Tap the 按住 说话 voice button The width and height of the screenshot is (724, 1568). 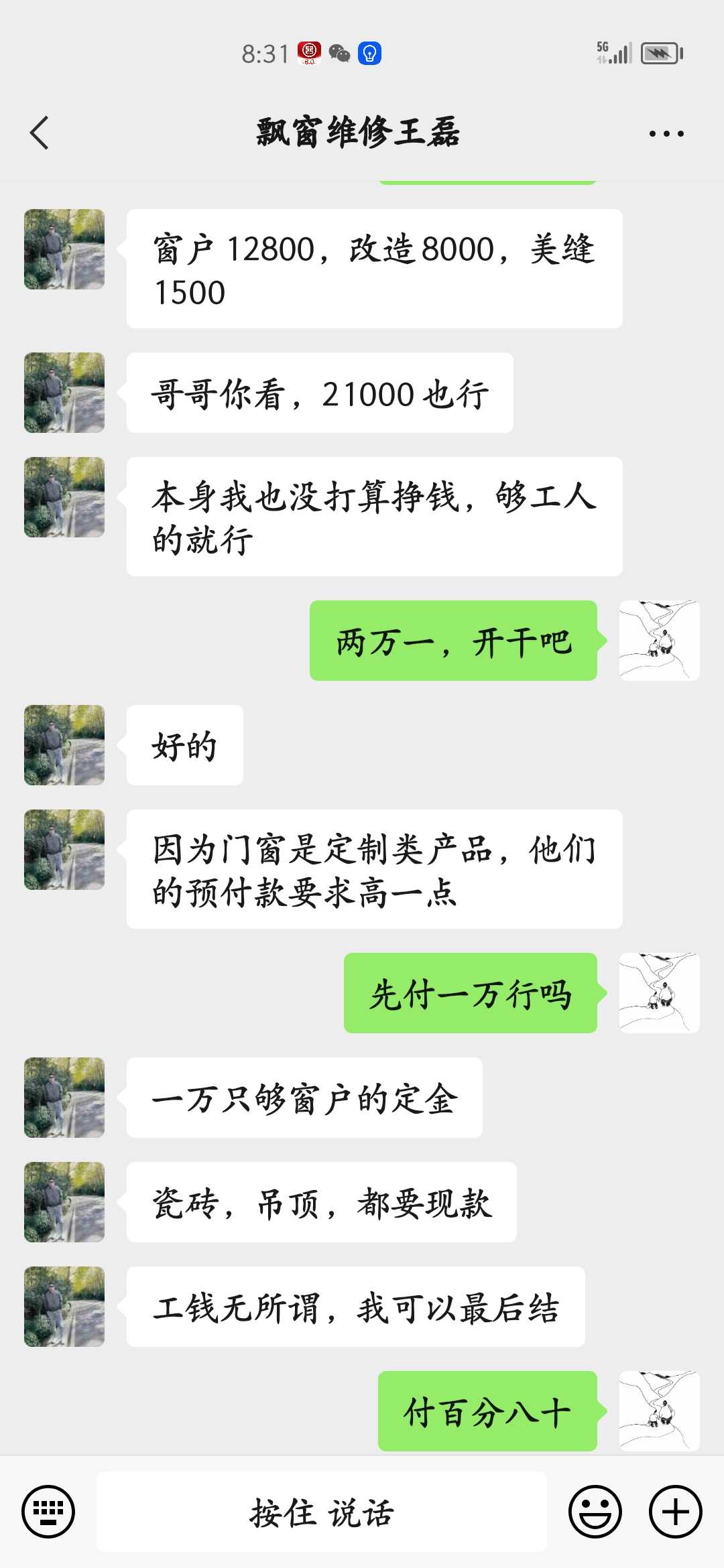coord(322,1512)
